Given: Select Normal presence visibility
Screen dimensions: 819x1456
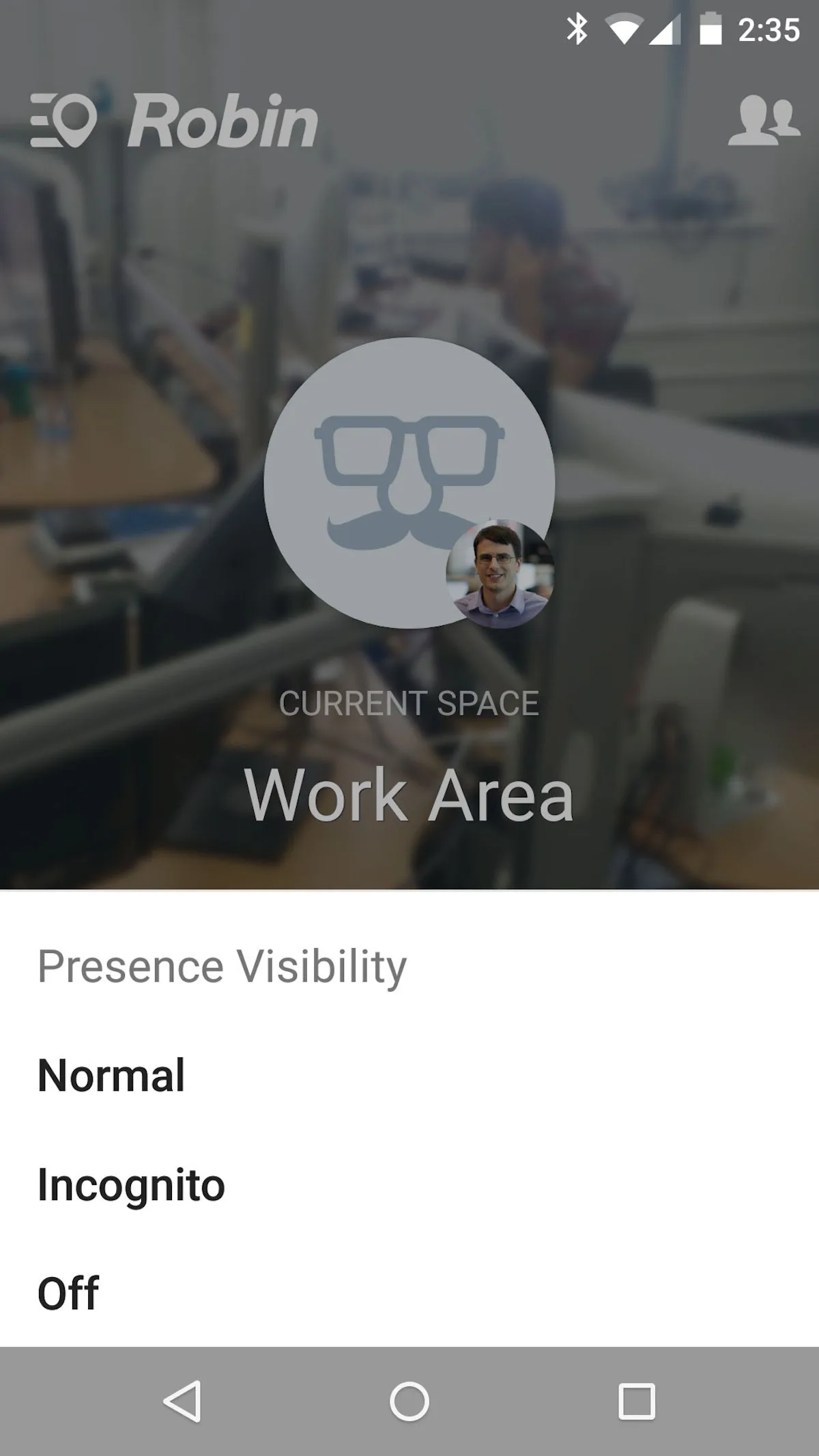Looking at the screenshot, I should click(x=111, y=1076).
